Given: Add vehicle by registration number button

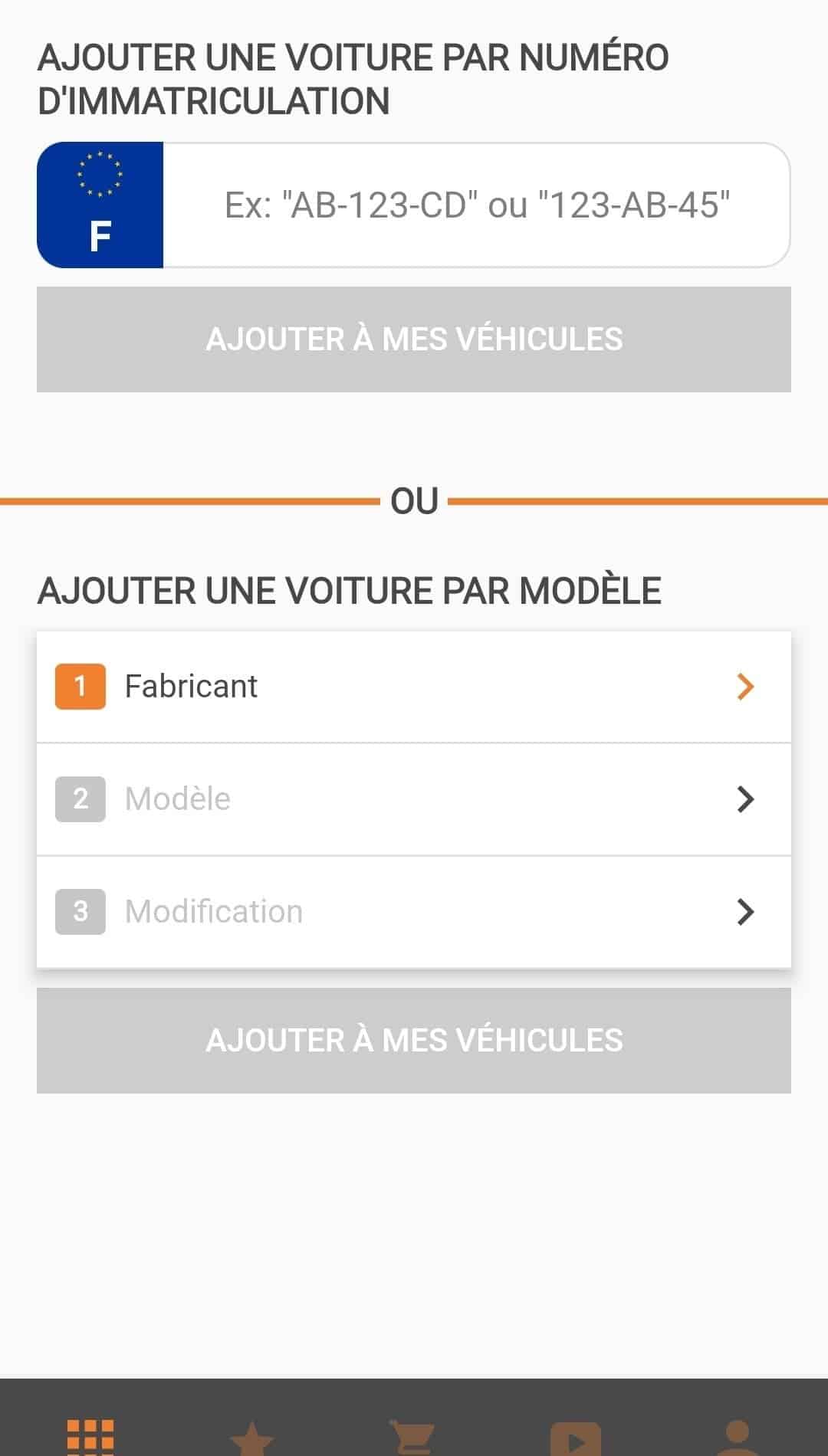Looking at the screenshot, I should tap(414, 339).
